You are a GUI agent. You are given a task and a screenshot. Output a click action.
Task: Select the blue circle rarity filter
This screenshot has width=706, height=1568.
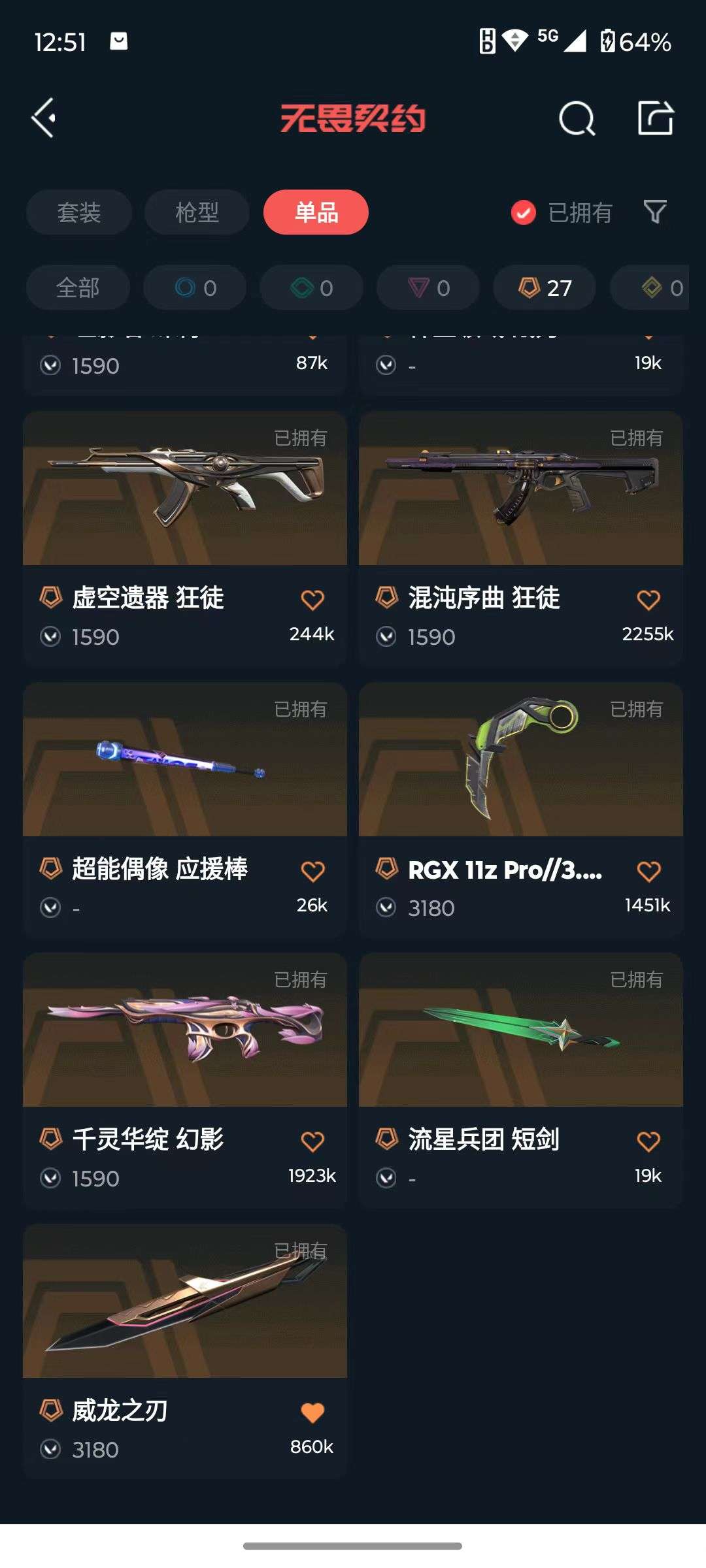tap(194, 287)
